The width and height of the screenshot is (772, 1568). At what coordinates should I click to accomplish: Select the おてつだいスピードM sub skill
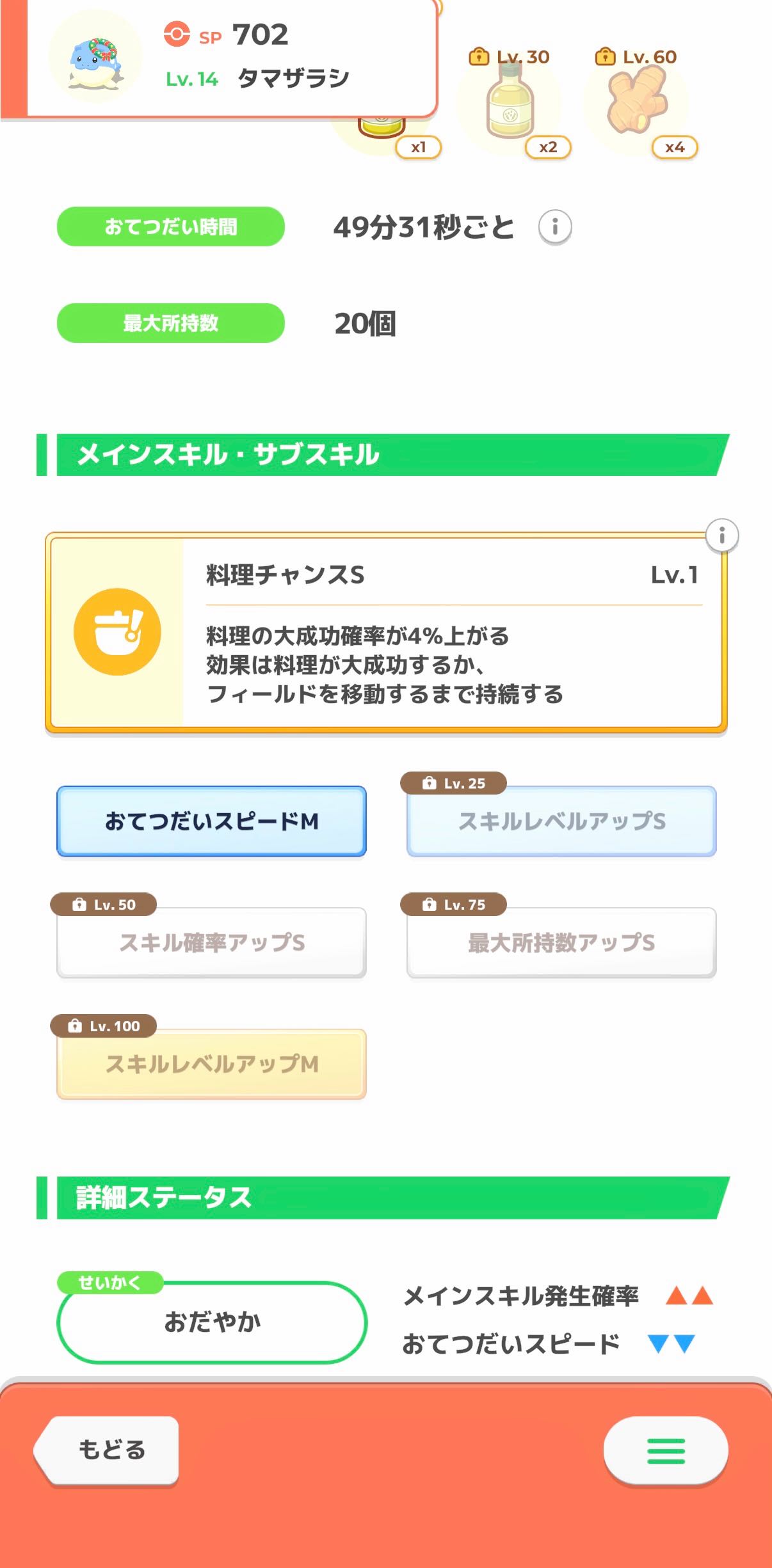pyautogui.click(x=211, y=821)
